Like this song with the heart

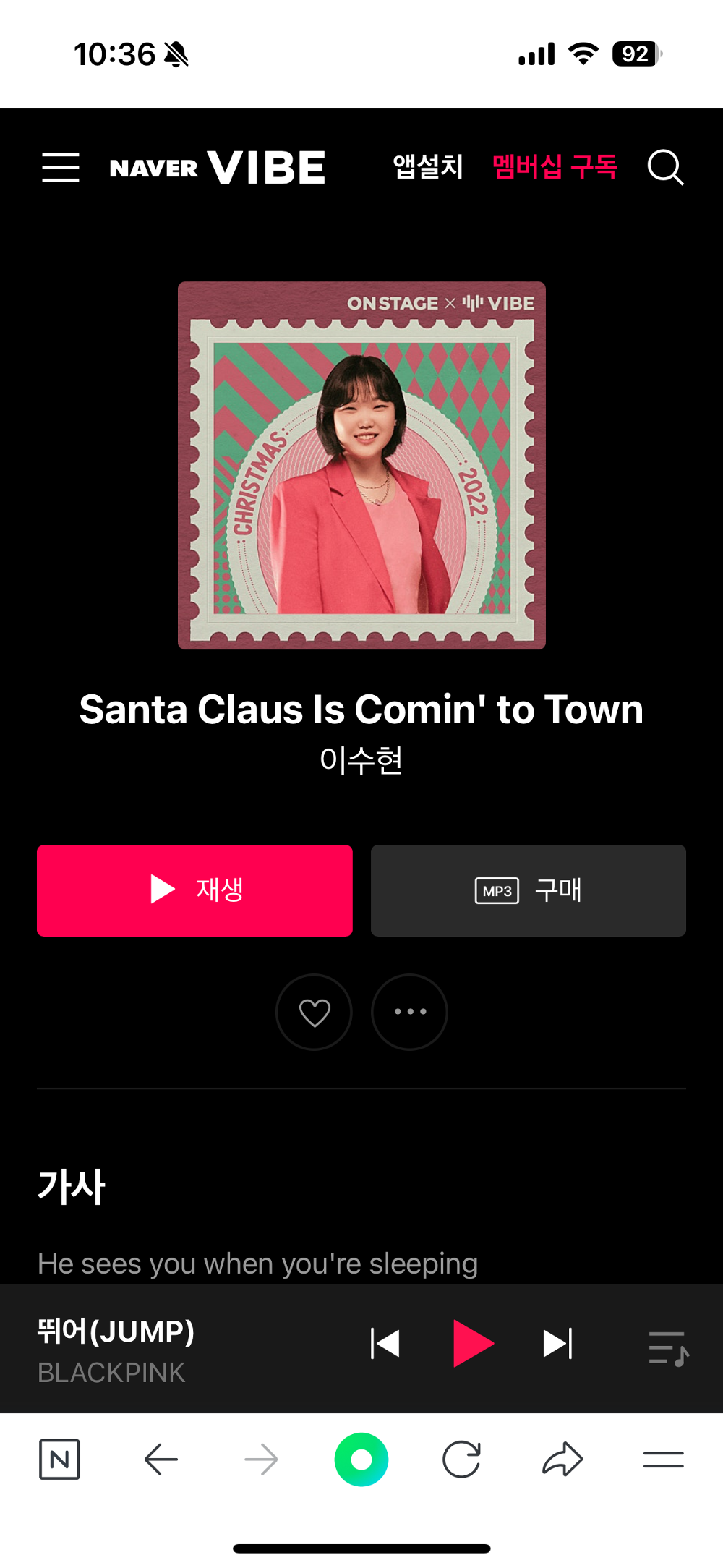(x=315, y=1012)
